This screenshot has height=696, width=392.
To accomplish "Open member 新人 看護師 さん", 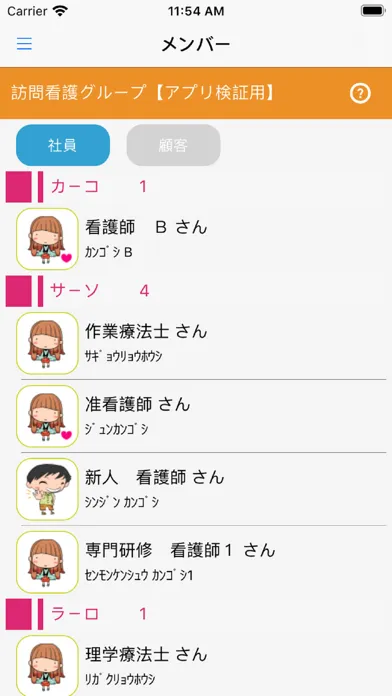I will [x=196, y=489].
